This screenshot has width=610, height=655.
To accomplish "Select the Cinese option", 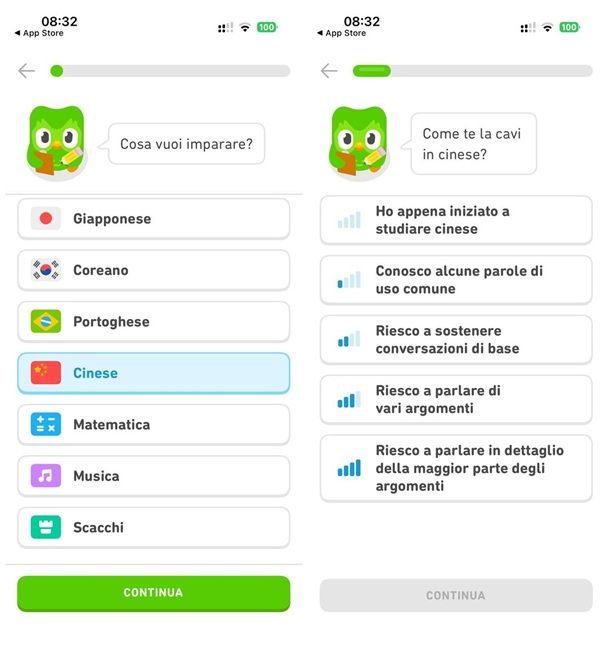I will coord(153,373).
